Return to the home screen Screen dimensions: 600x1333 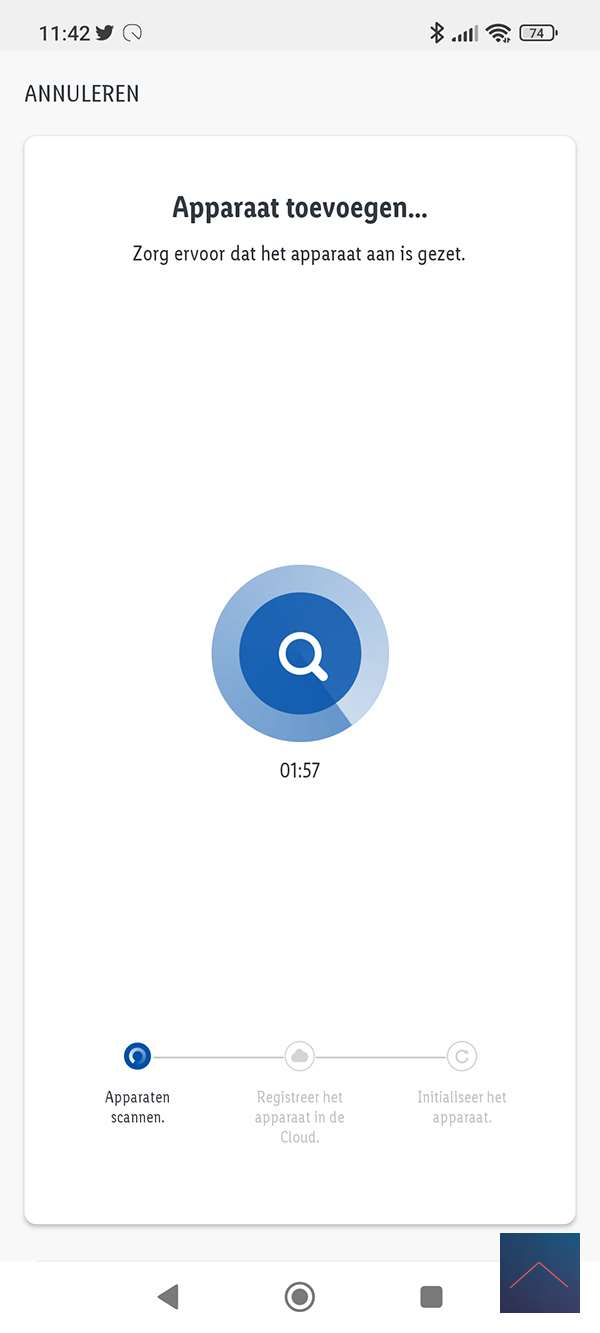point(299,1297)
